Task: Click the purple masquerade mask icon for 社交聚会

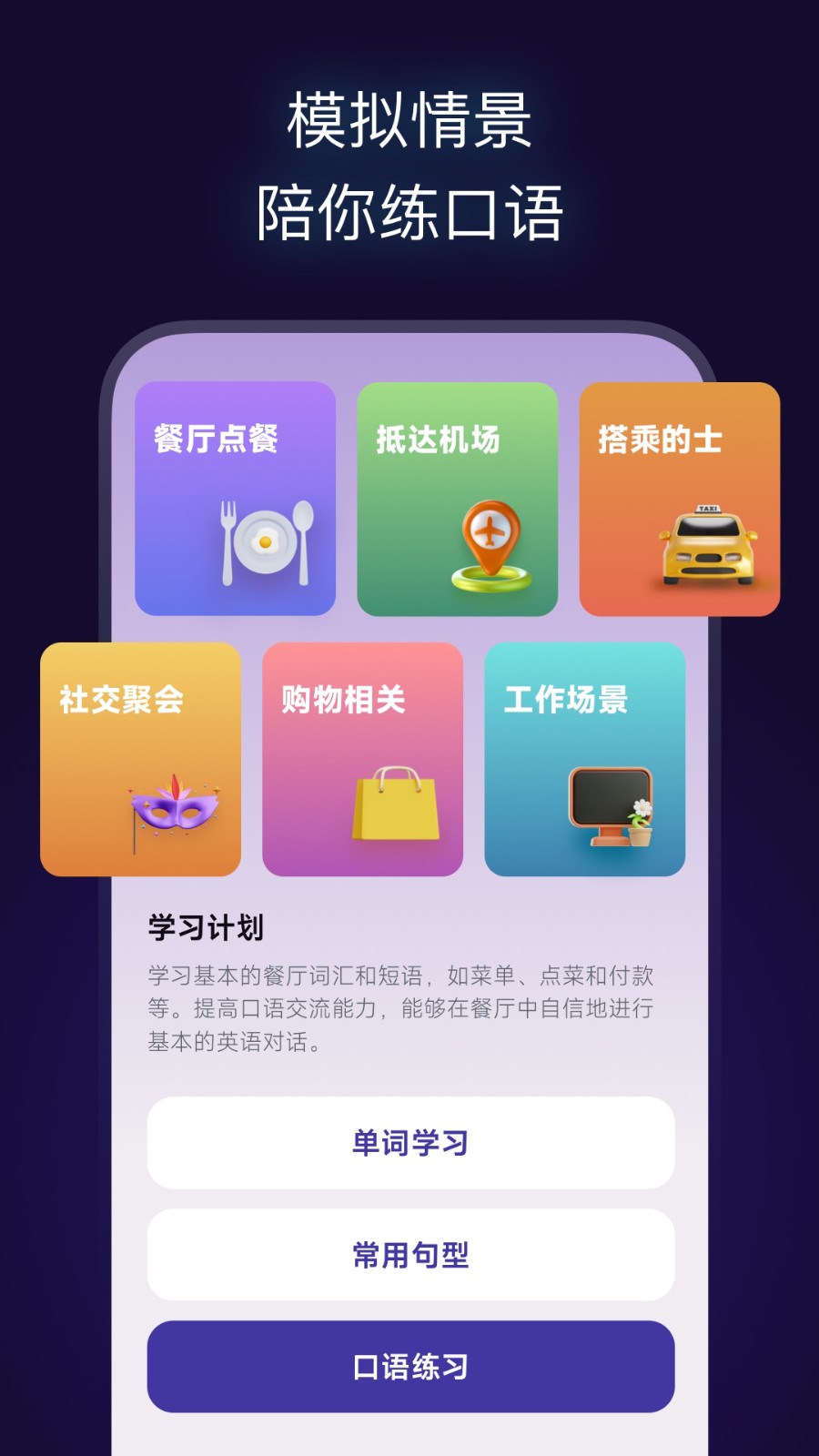Action: [173, 808]
